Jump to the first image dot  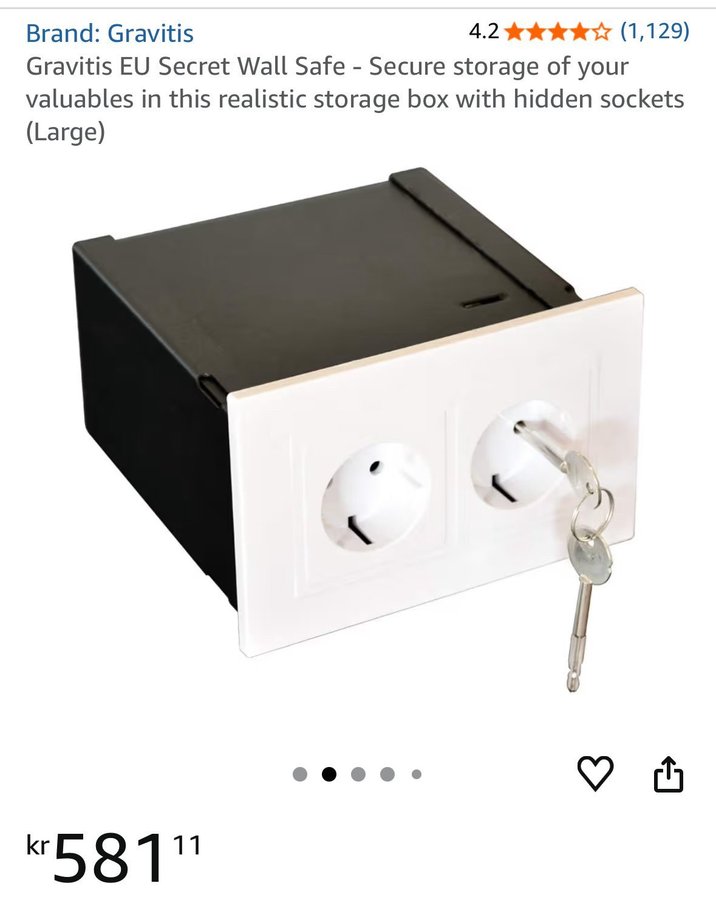tap(299, 774)
